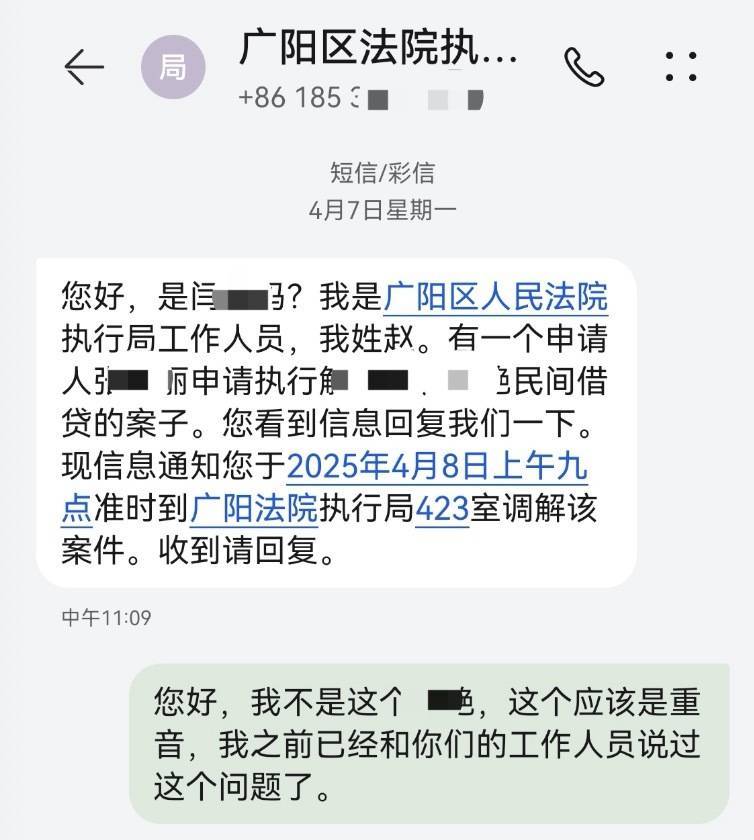Tap the 短信/彩信 conversation label
754x840 pixels.
click(377, 170)
